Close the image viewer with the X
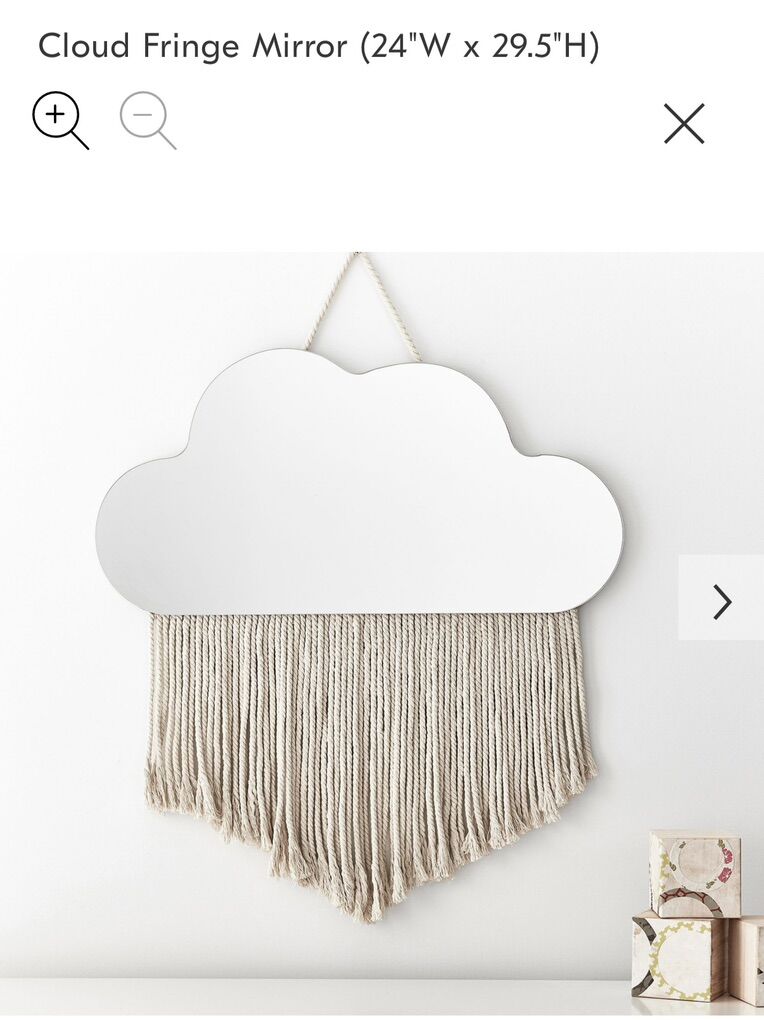764x1020 pixels. 683,124
